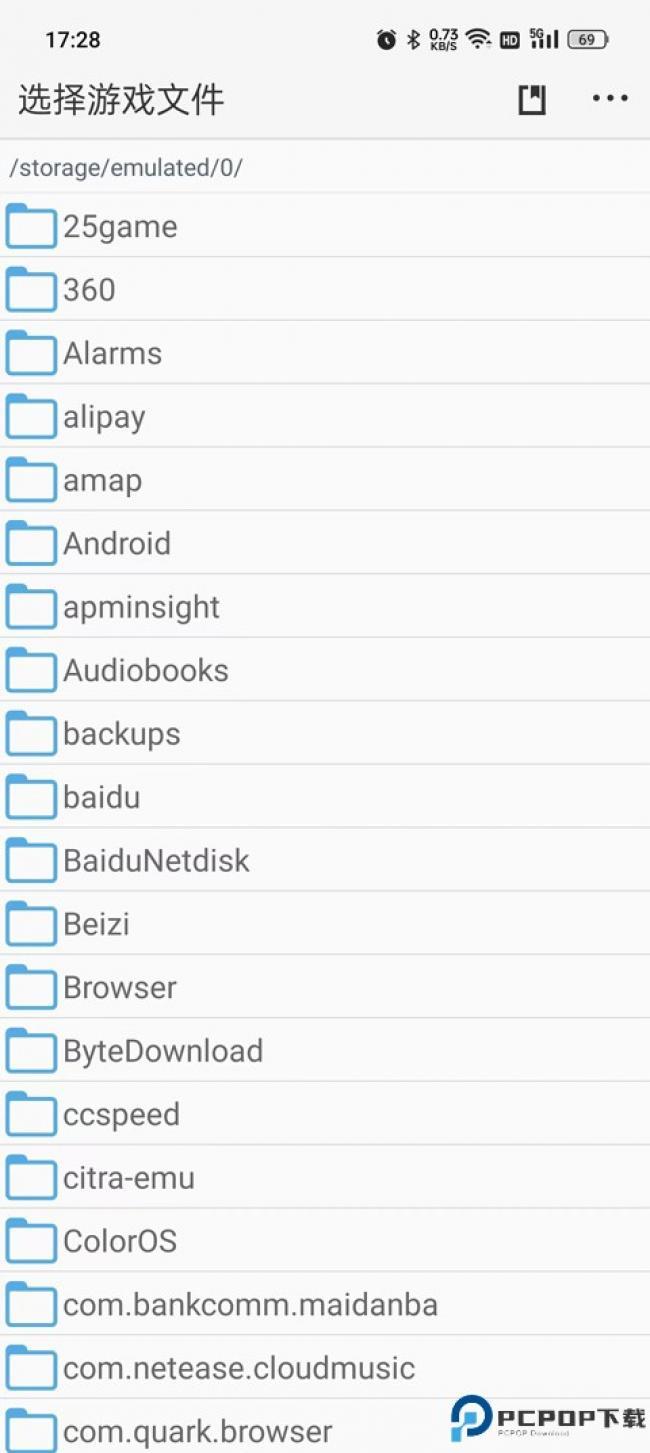Open the Alarms folder
Viewport: 650px width, 1453px height.
112,353
